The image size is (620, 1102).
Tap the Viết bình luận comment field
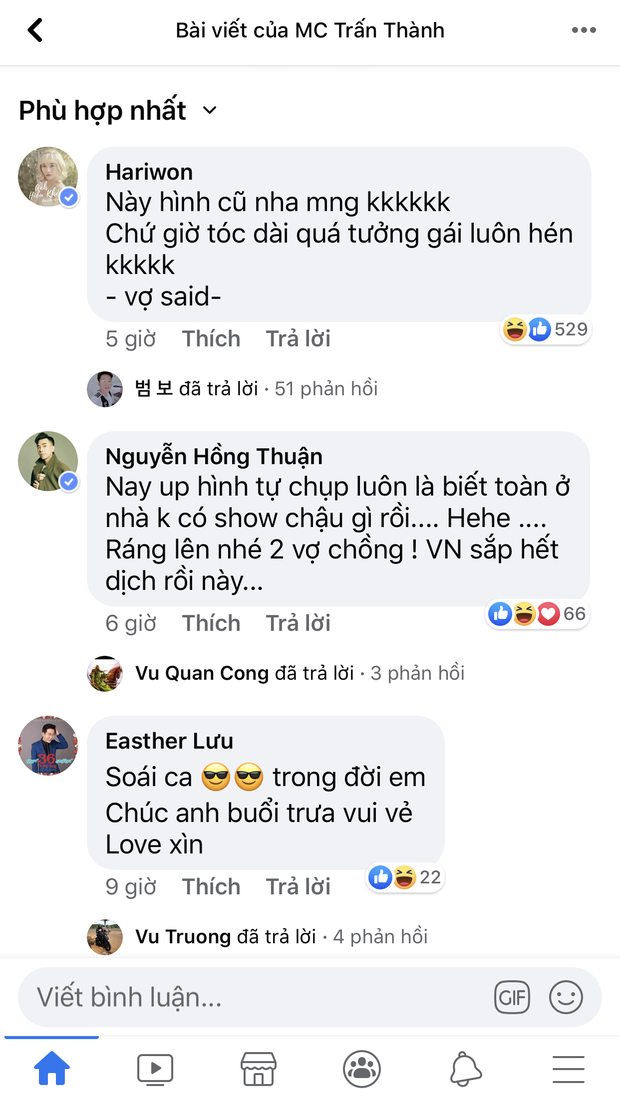click(x=250, y=997)
